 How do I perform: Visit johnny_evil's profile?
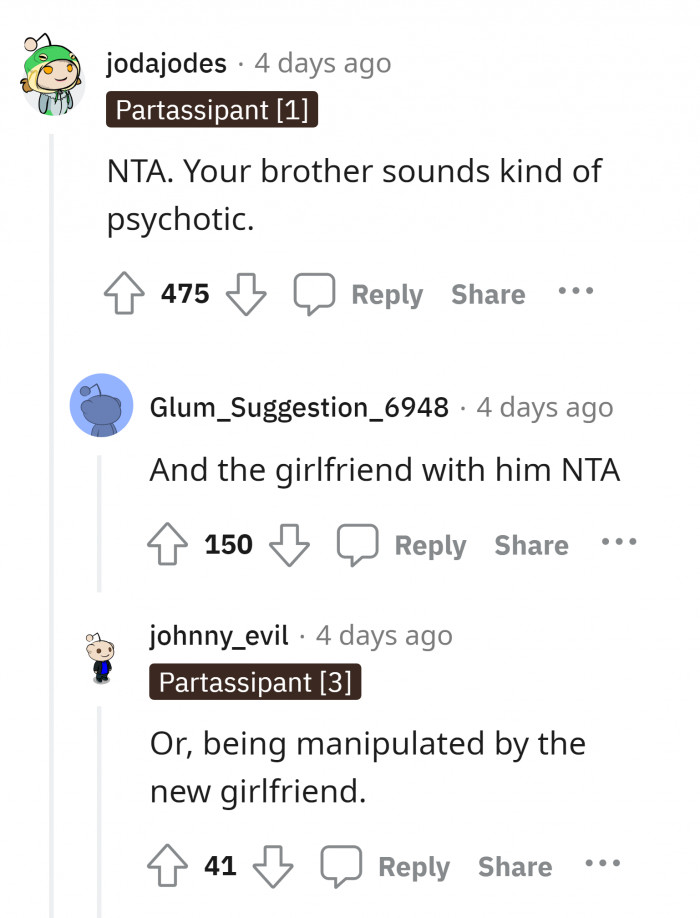pyautogui.click(x=218, y=635)
